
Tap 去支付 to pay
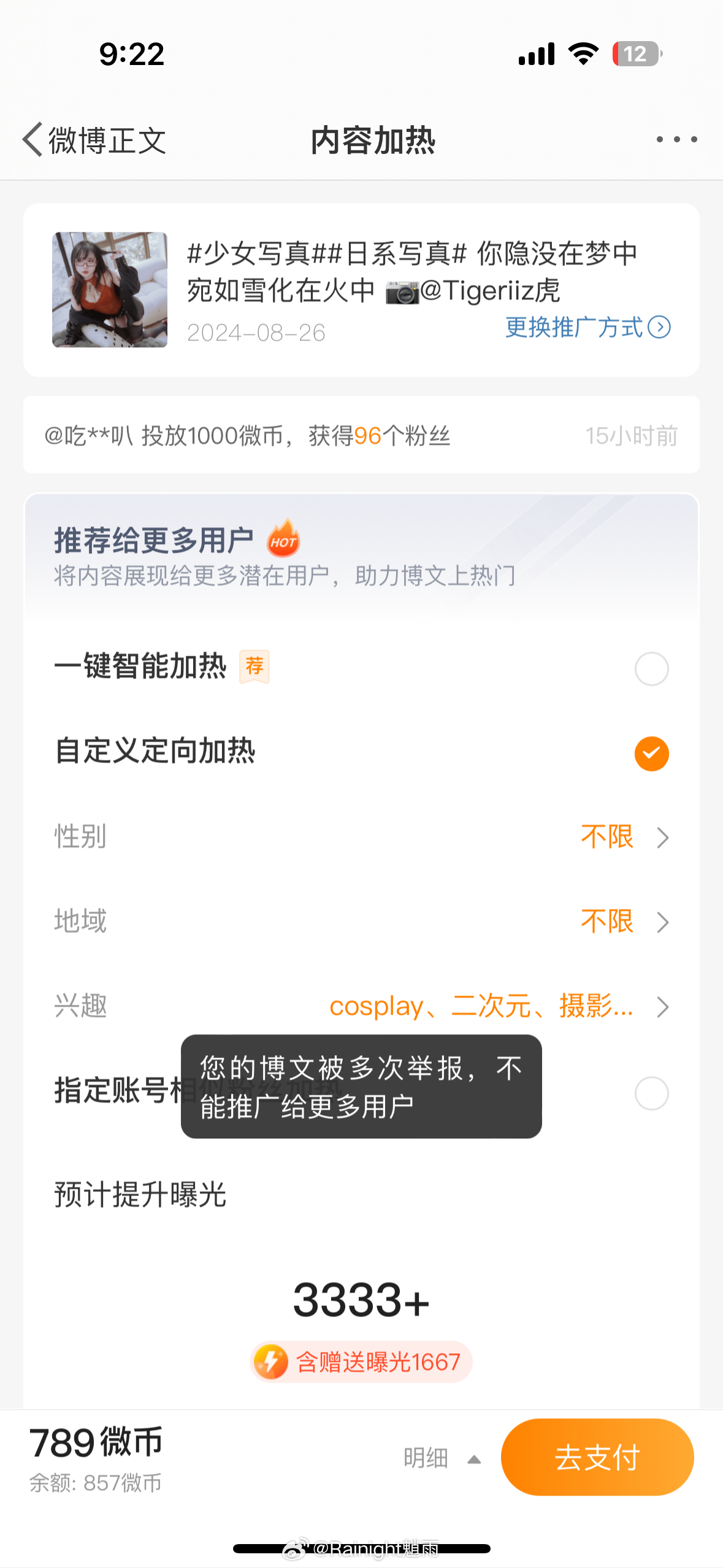tap(597, 1457)
